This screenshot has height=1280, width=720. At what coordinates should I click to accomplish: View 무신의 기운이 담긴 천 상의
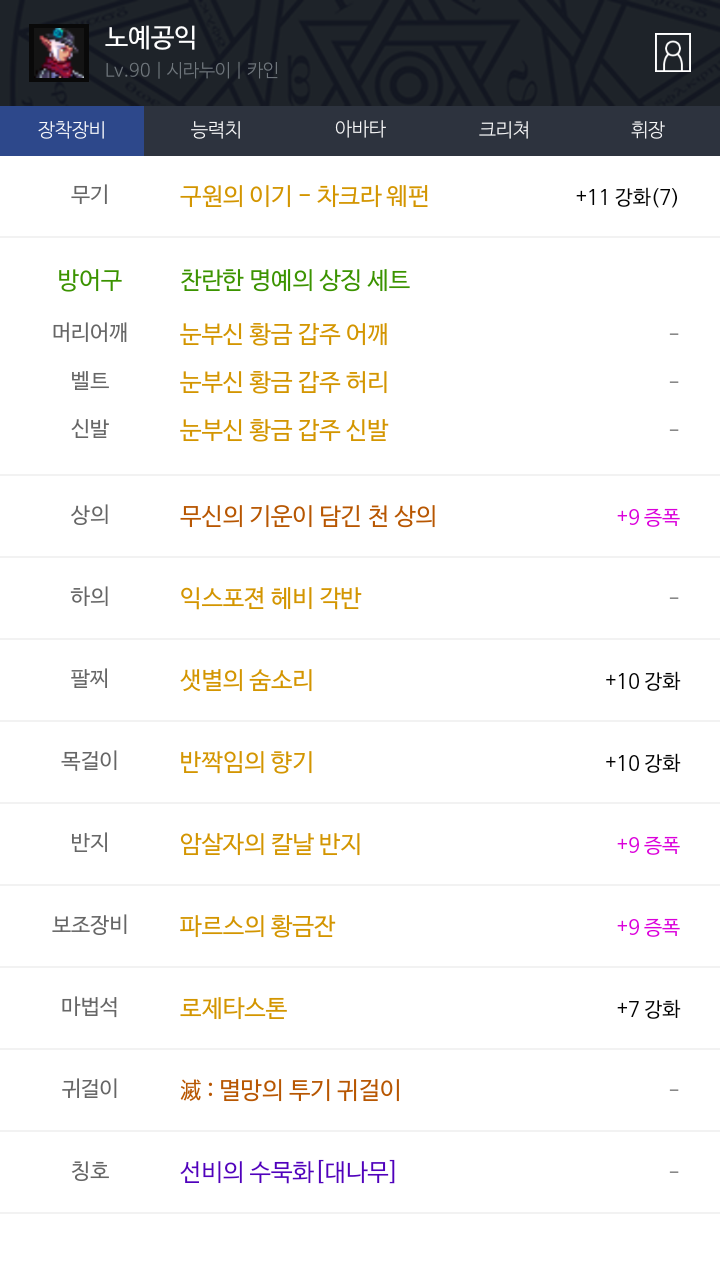(x=308, y=516)
